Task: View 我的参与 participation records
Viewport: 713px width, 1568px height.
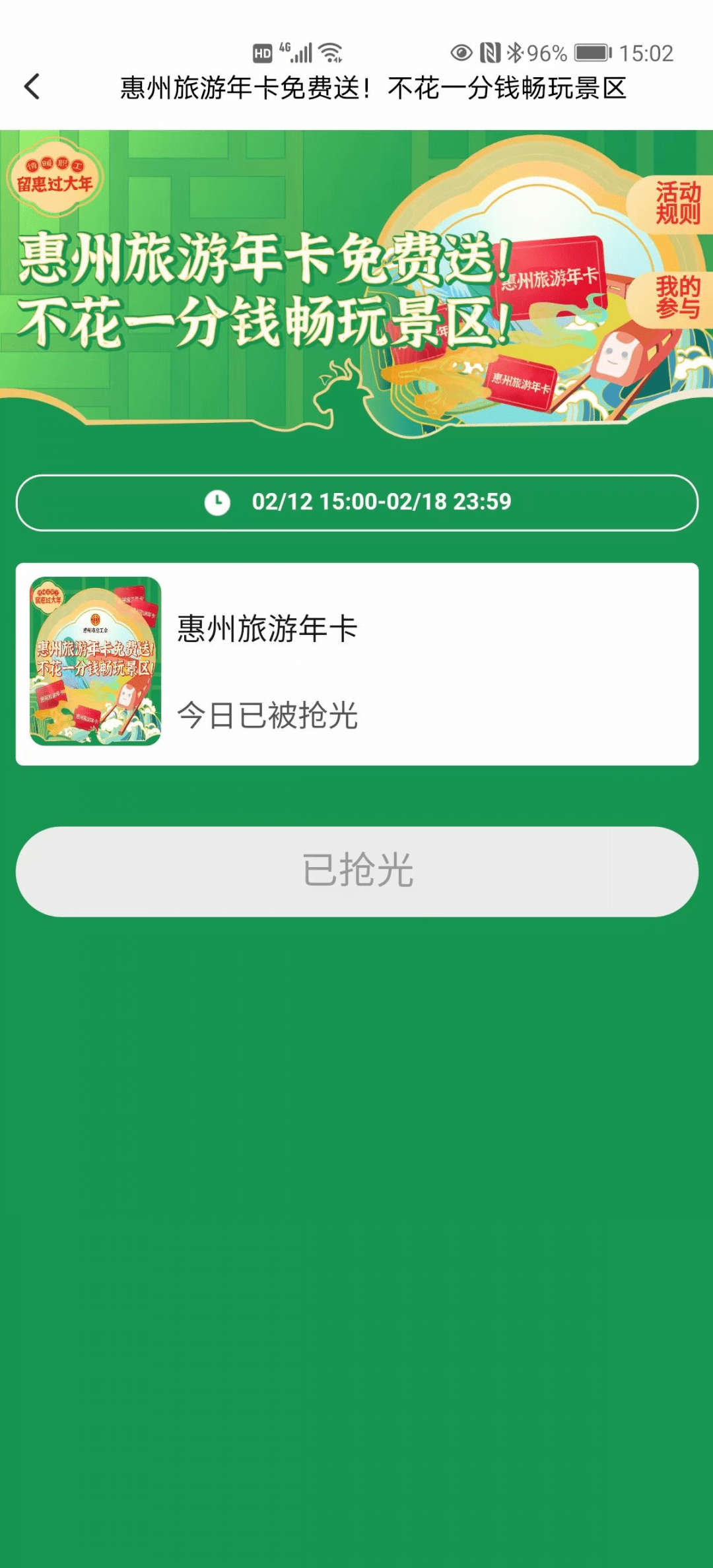Action: 676,298
